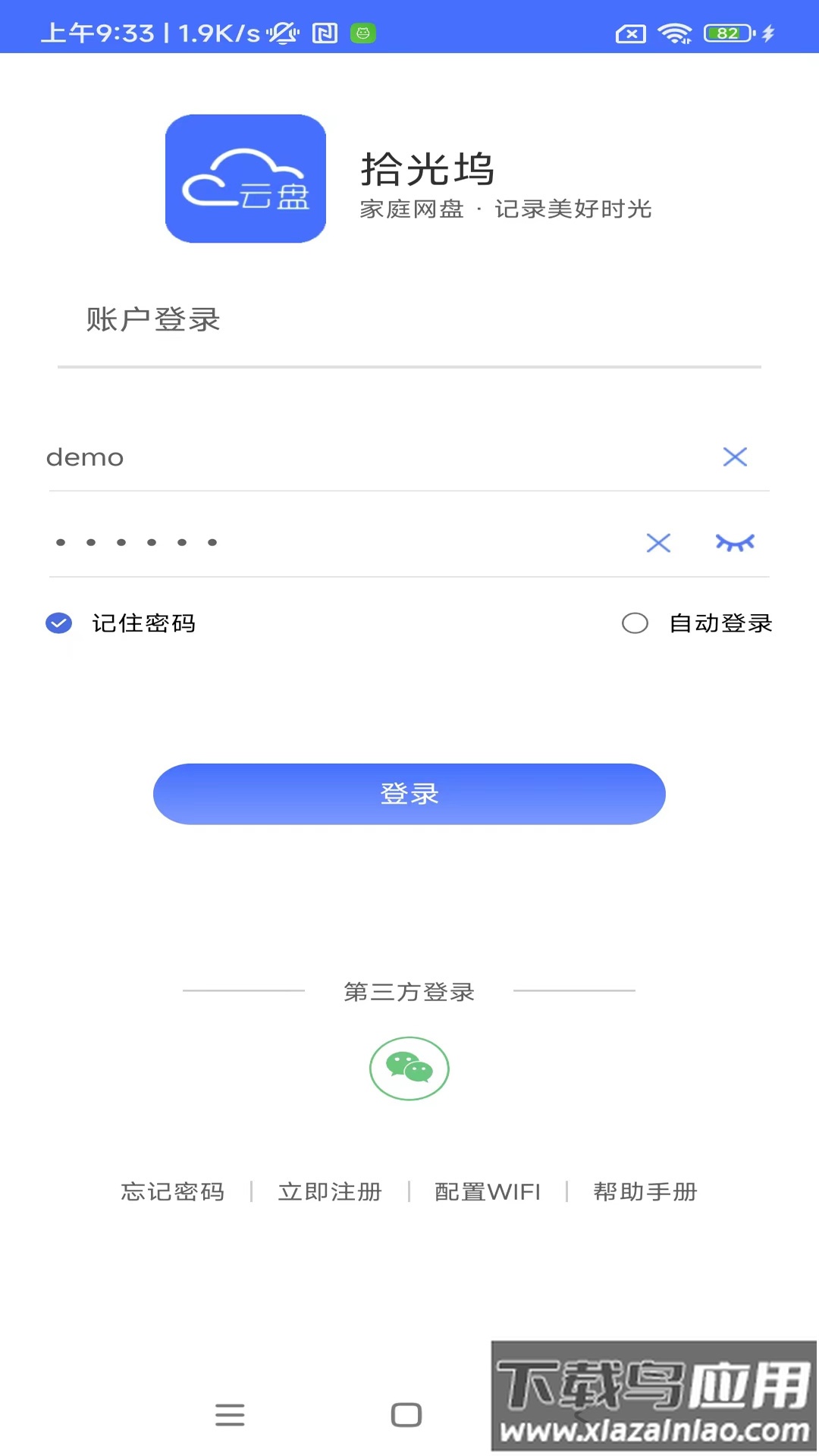Tap the 拾光坞 cloud drive app logo
Screen dimensions: 819x1456
[245, 178]
